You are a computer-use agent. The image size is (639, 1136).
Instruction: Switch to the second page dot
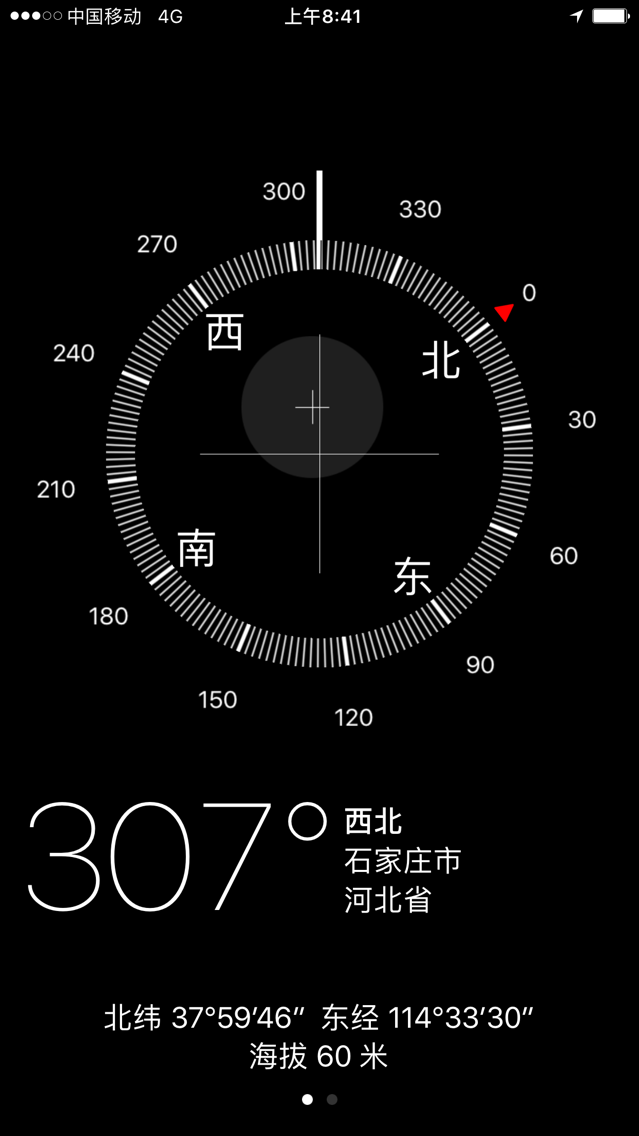pyautogui.click(x=332, y=1099)
